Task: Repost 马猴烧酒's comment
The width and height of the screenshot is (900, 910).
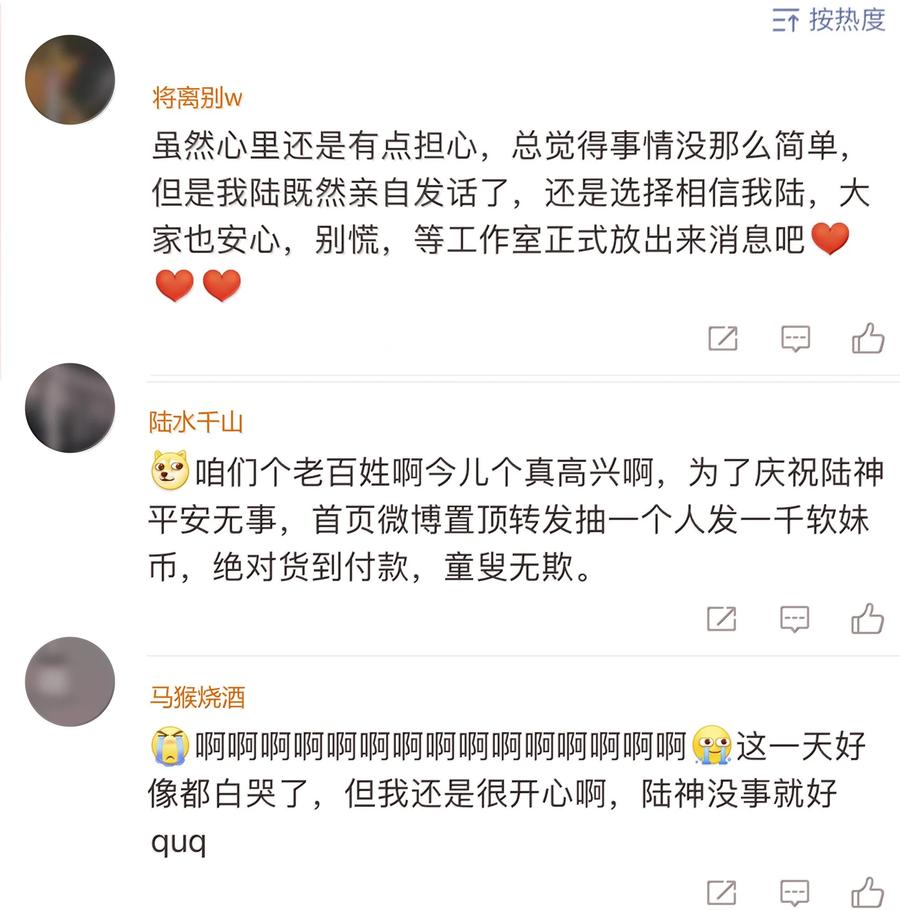Action: [722, 892]
